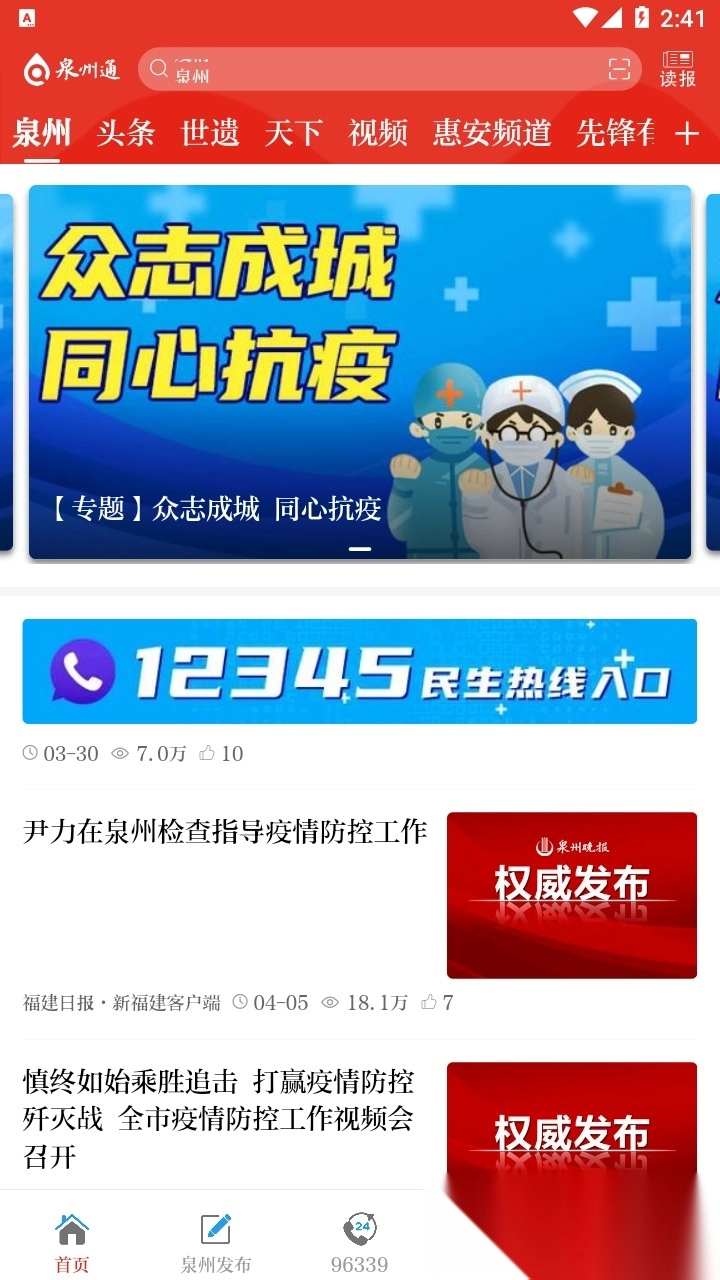Open 读报 newspaper reader
The height and width of the screenshot is (1280, 720).
point(677,68)
